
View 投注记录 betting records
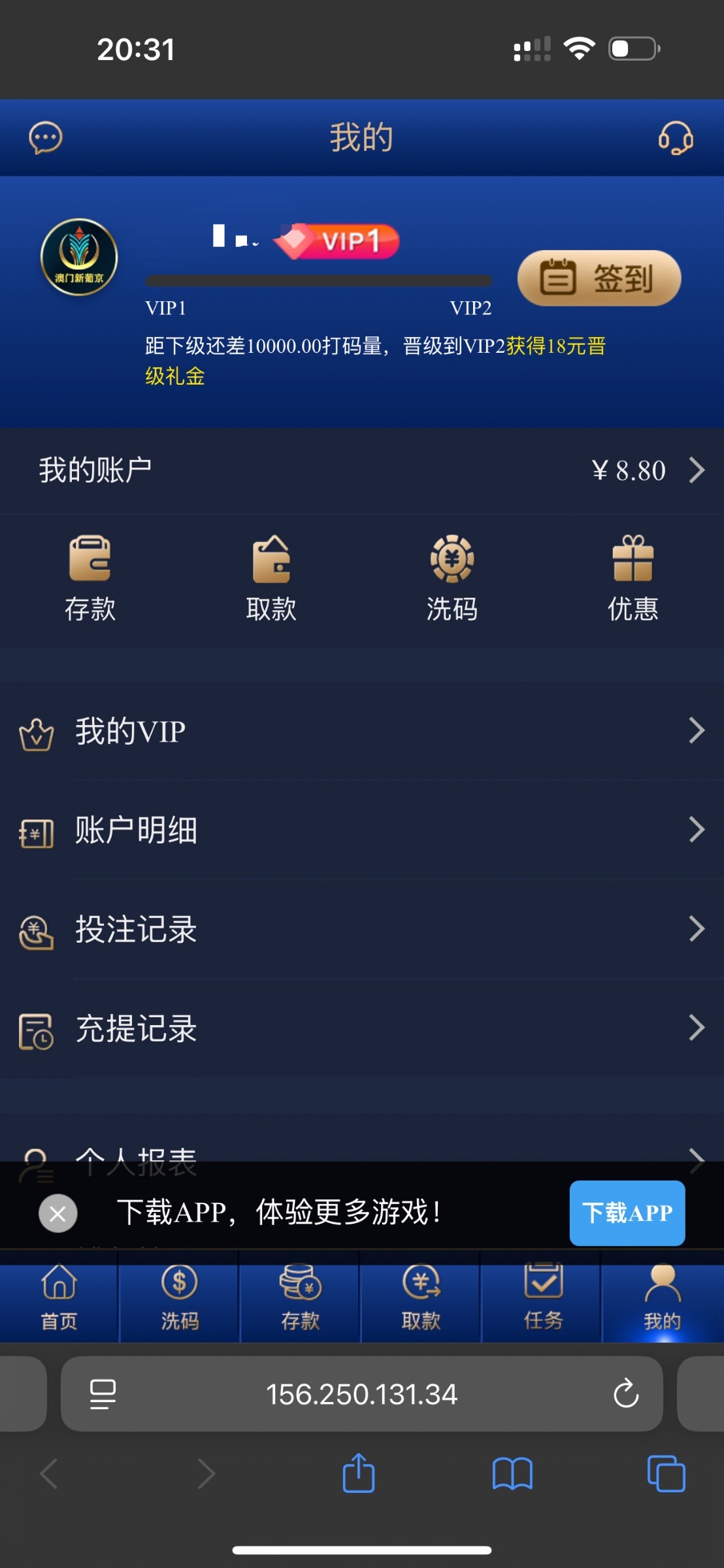point(362,929)
